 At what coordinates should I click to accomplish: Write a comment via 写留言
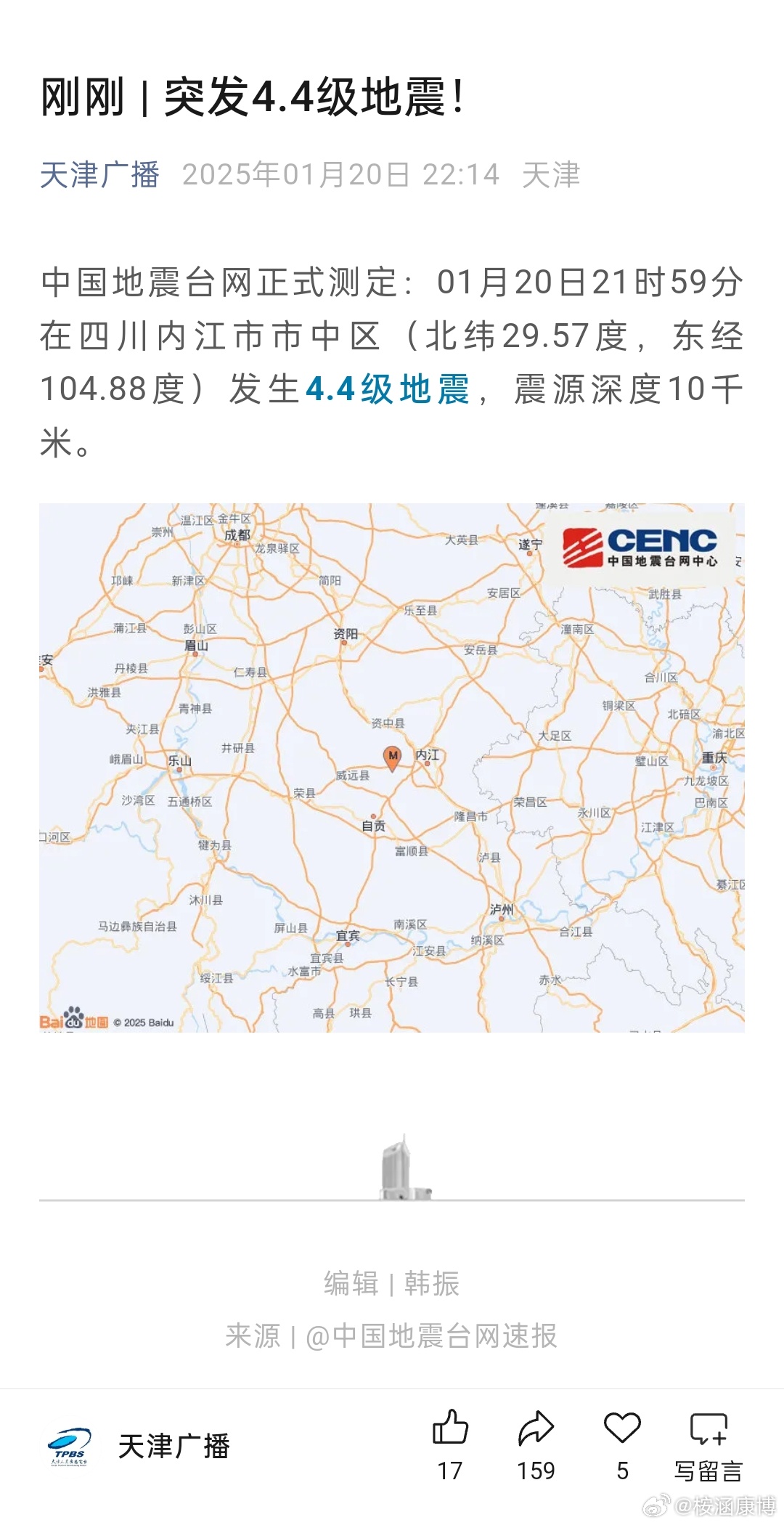tap(708, 1442)
